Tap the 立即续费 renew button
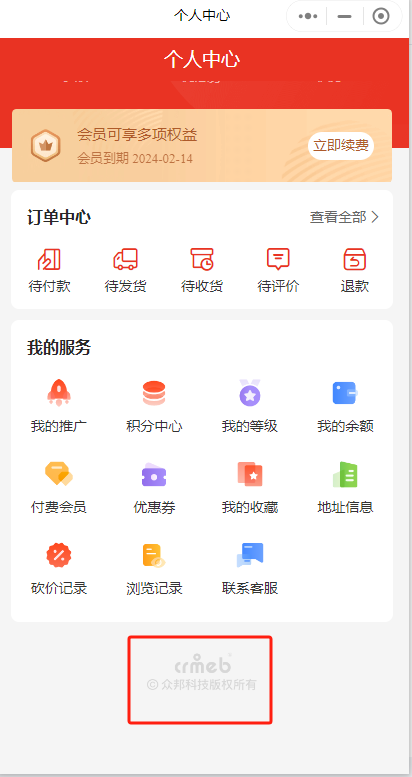The height and width of the screenshot is (777, 412). click(x=341, y=146)
